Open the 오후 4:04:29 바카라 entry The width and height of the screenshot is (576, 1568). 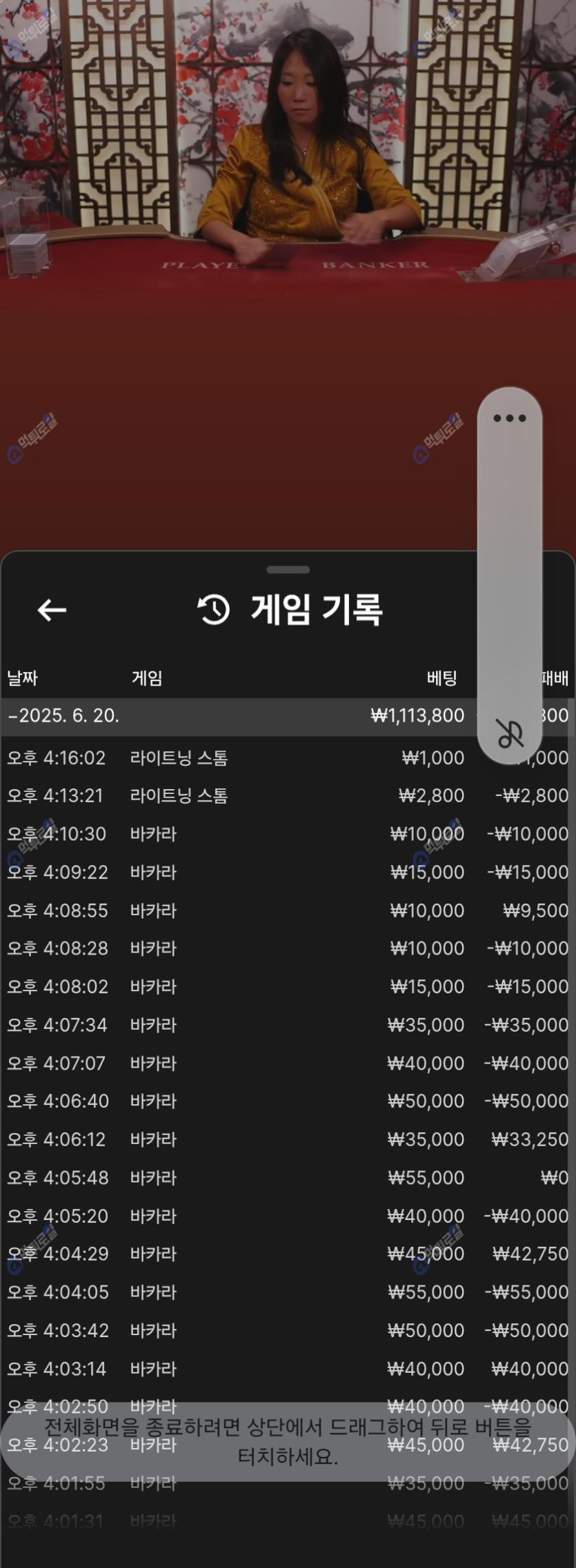coord(235,1254)
